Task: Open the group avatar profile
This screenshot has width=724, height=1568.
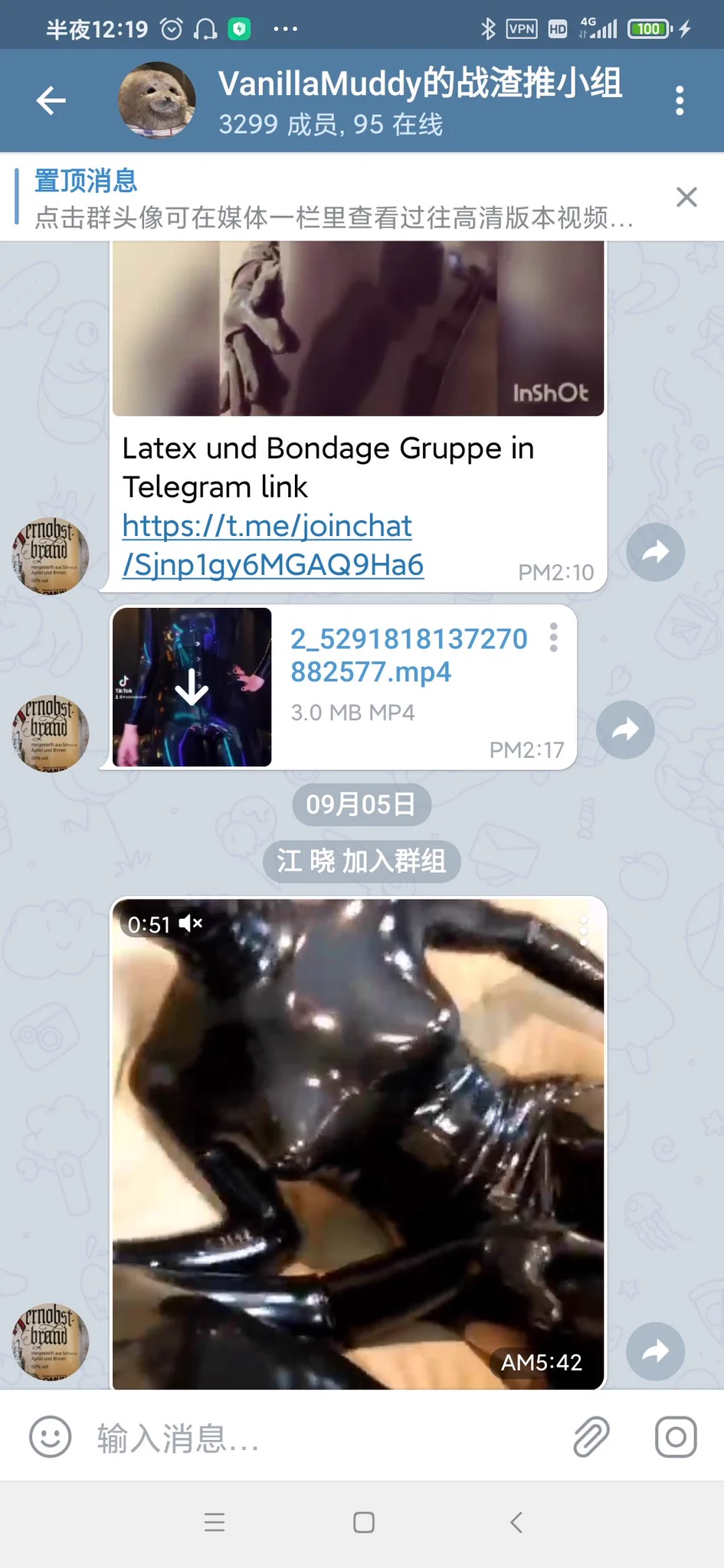Action: [x=157, y=100]
